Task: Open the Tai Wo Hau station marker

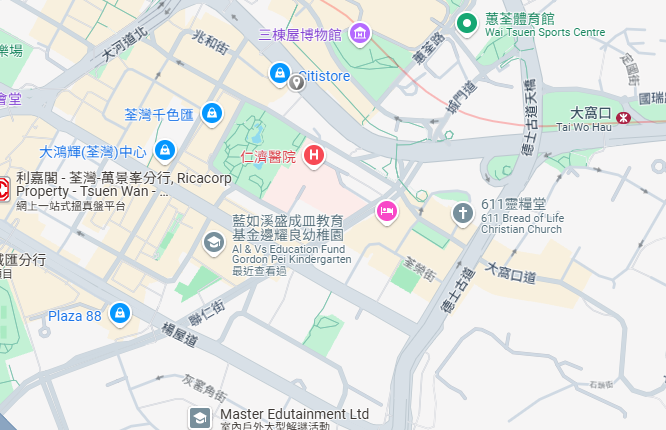Action: (624, 117)
